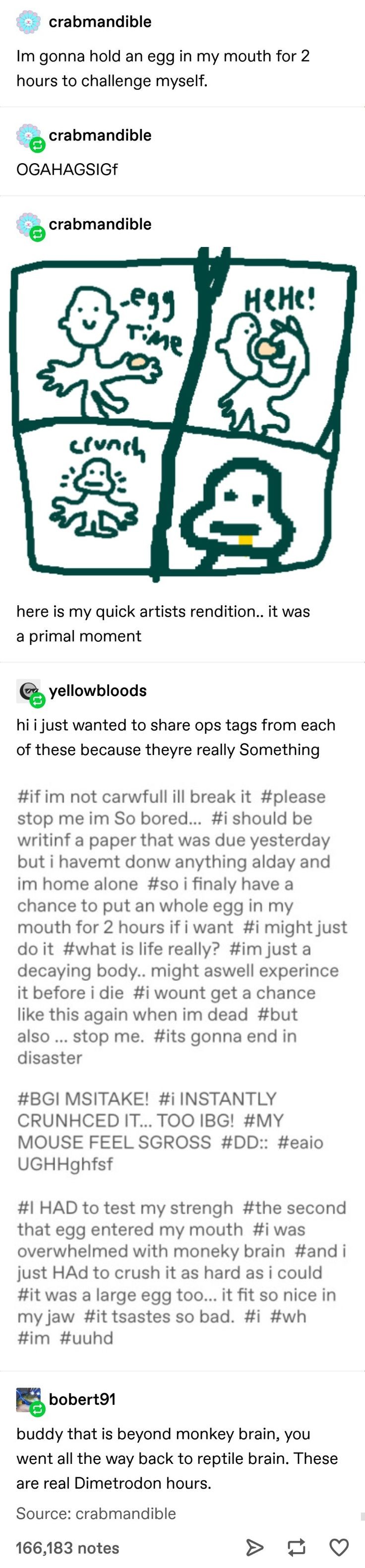
Task: Reblog the post using the arrows icon
Action: tap(296, 1547)
